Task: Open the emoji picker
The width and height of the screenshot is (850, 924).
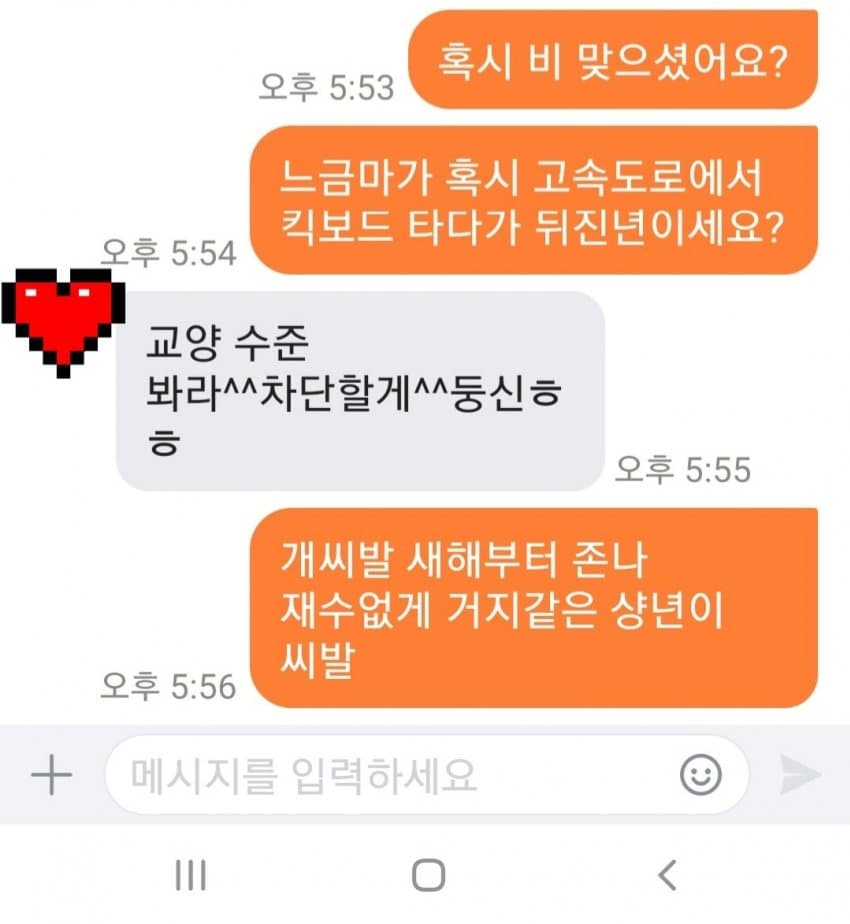Action: [x=700, y=775]
